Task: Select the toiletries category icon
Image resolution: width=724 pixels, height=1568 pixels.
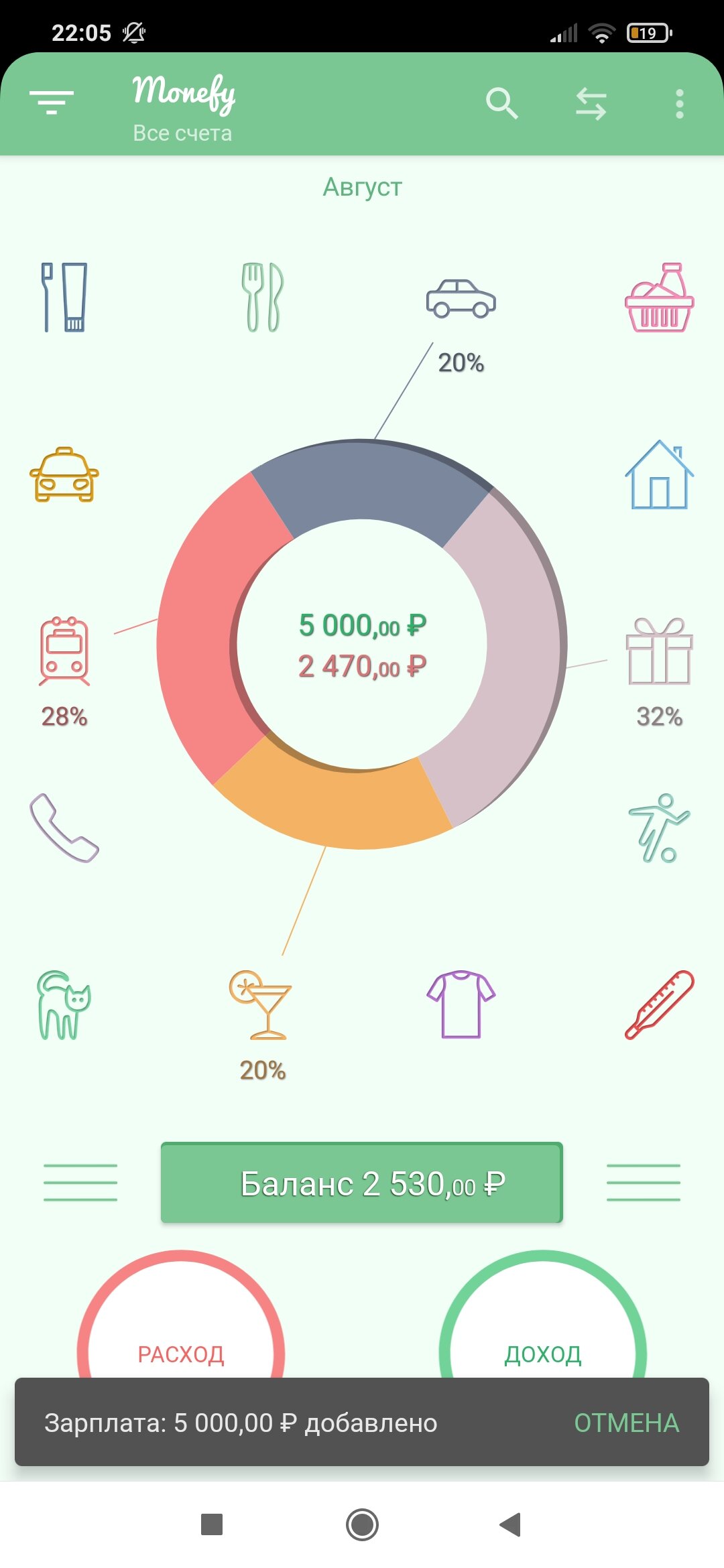Action: [x=64, y=297]
